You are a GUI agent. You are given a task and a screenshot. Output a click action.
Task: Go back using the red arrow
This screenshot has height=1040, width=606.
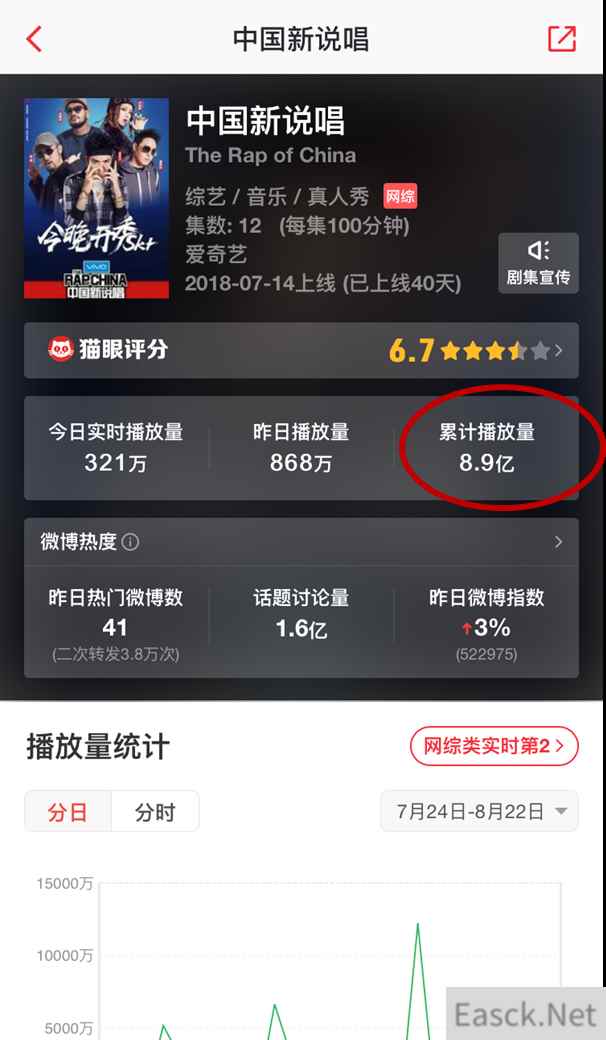[34, 39]
